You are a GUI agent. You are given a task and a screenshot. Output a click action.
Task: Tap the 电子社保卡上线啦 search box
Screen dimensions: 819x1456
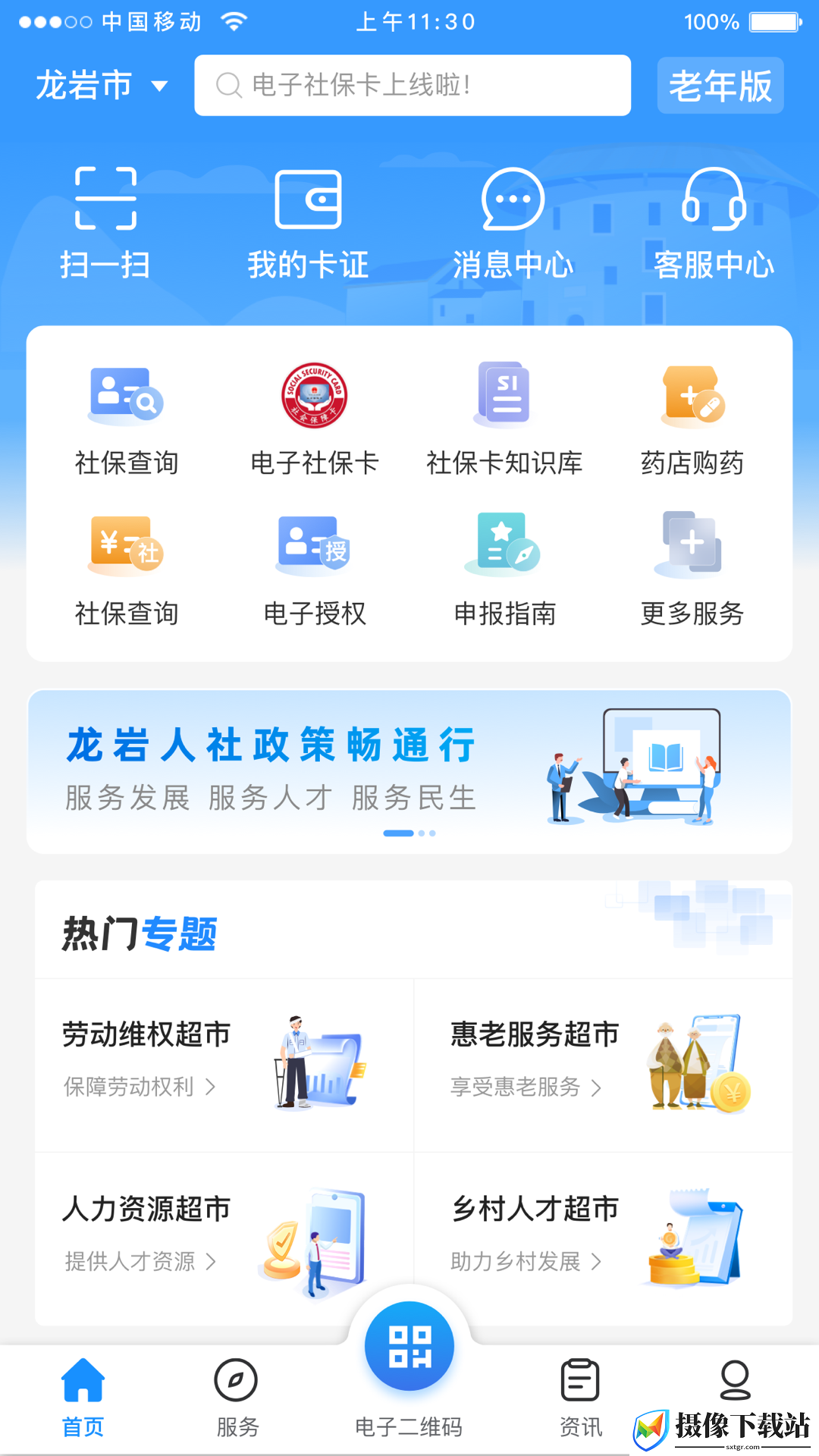pos(413,85)
